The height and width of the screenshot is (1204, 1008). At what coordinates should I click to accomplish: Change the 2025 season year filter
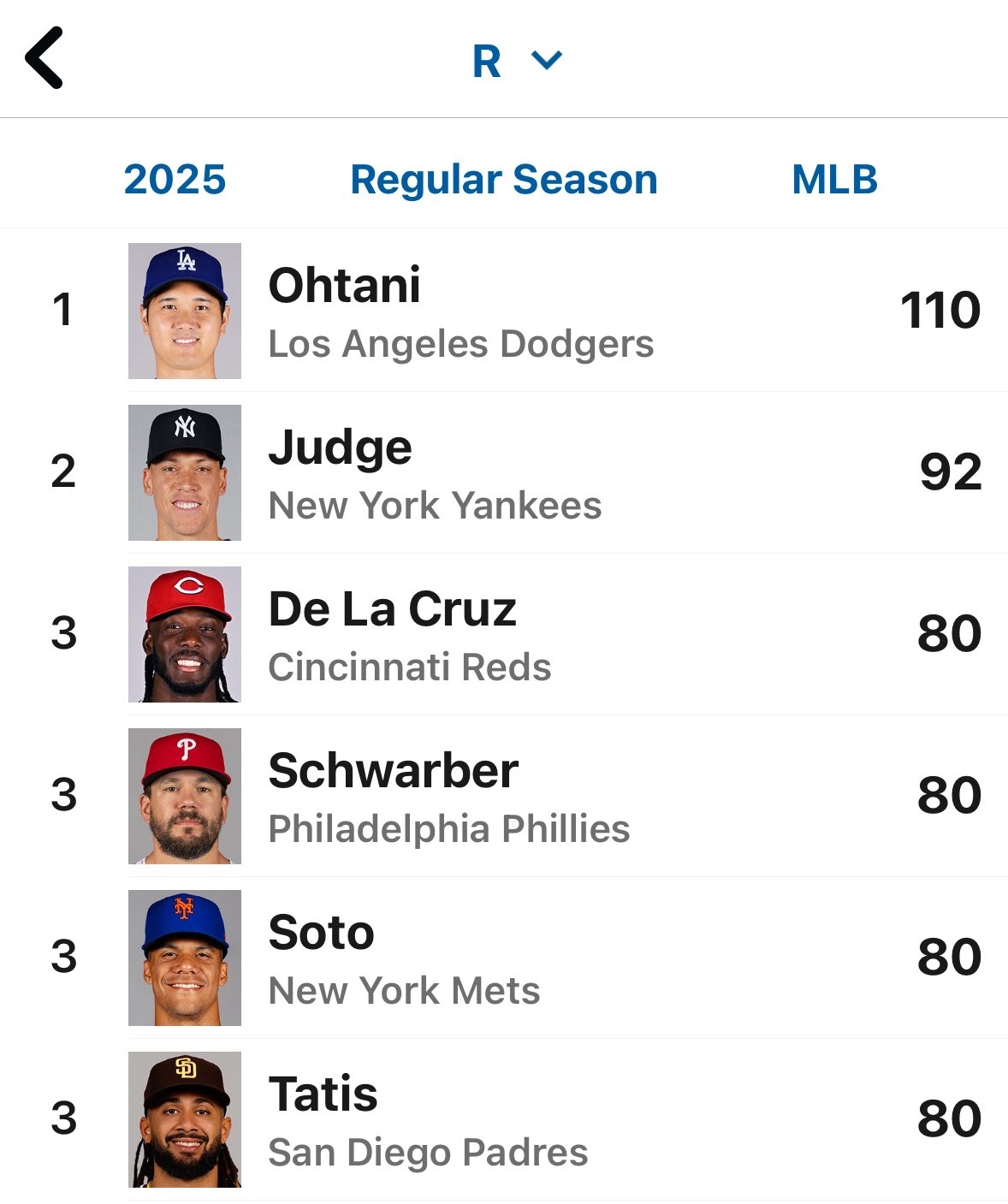tap(175, 180)
